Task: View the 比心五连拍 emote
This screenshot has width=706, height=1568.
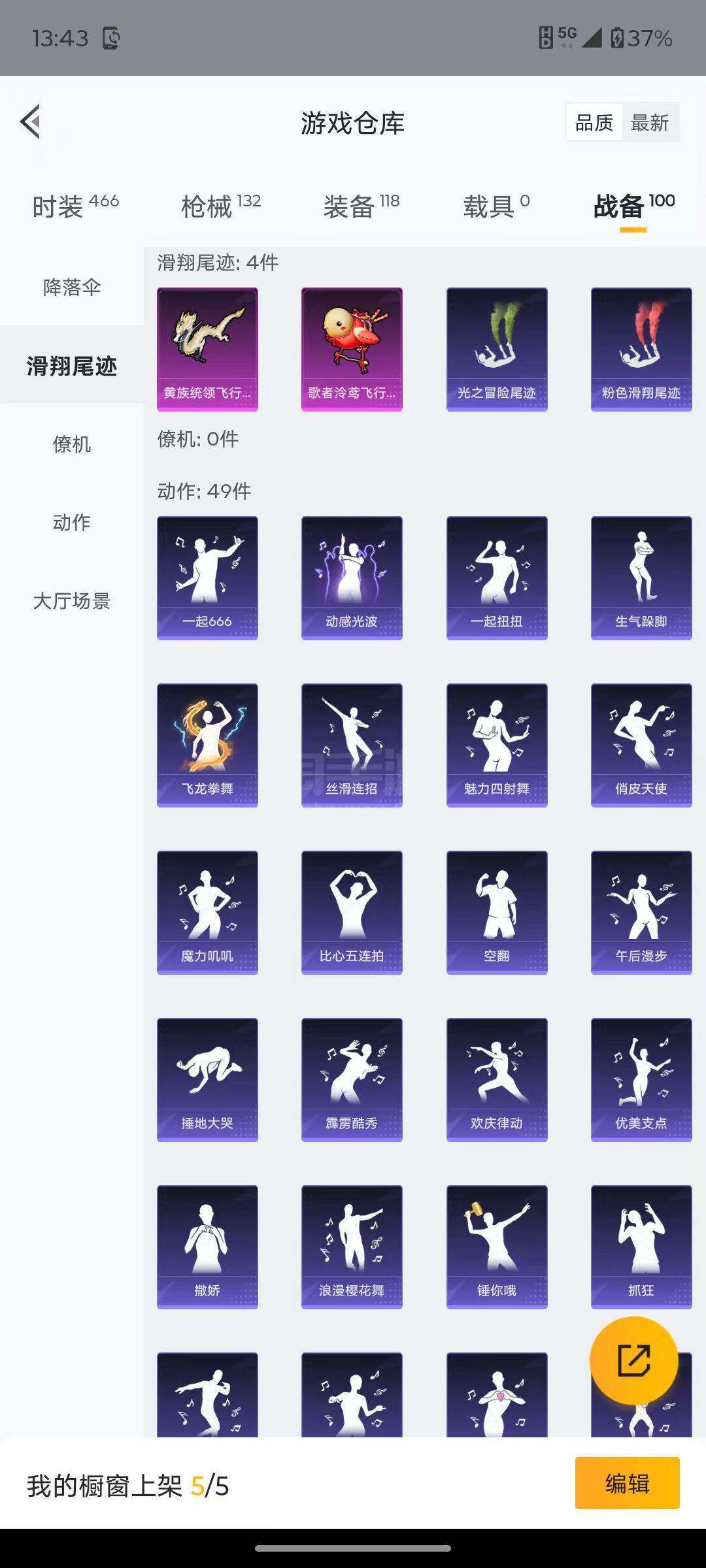Action: [x=352, y=912]
